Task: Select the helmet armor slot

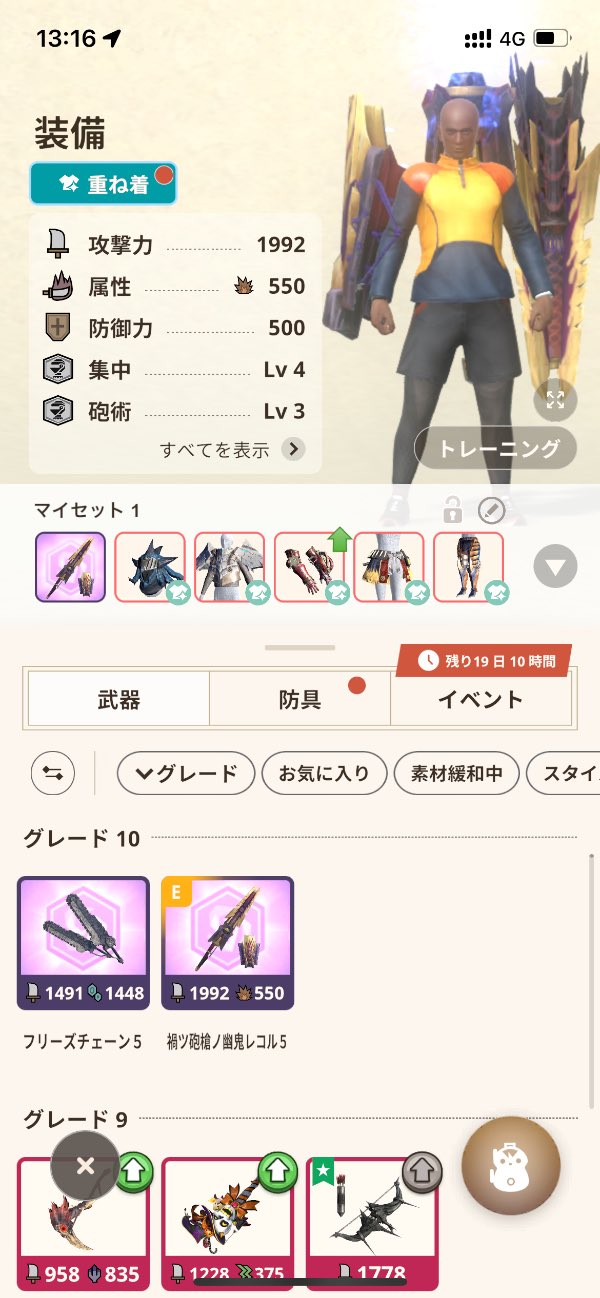Action: pos(150,567)
